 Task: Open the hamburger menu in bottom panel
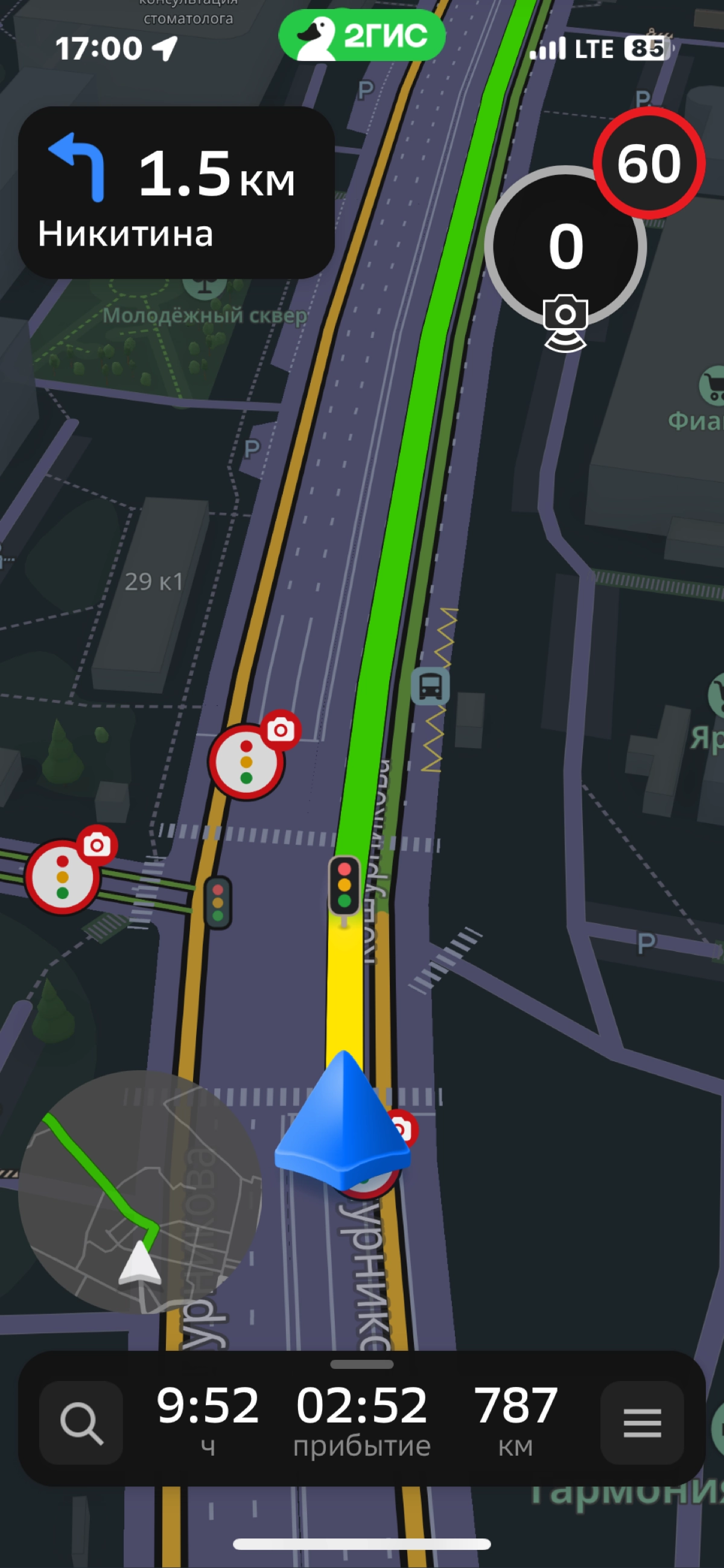click(642, 1423)
